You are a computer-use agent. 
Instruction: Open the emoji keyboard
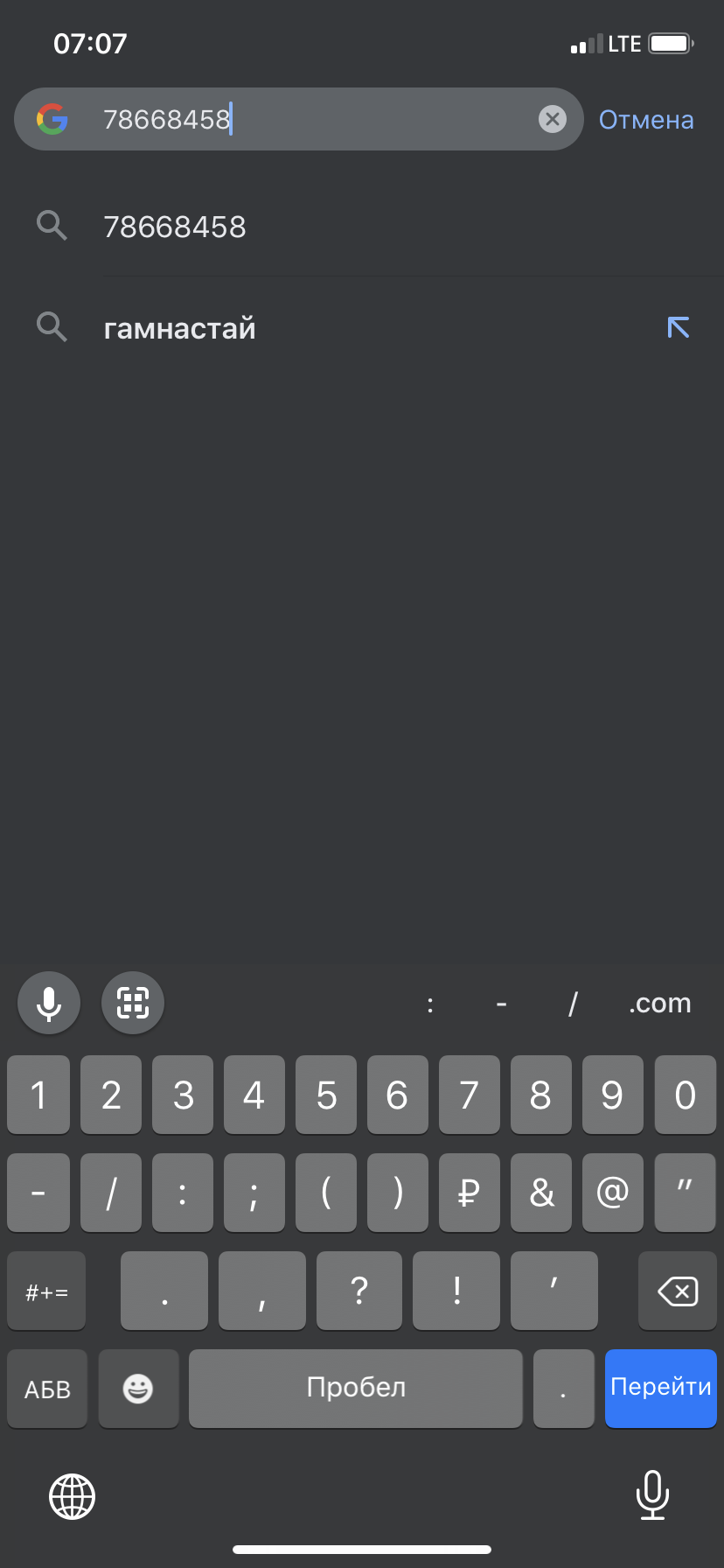pyautogui.click(x=138, y=1389)
